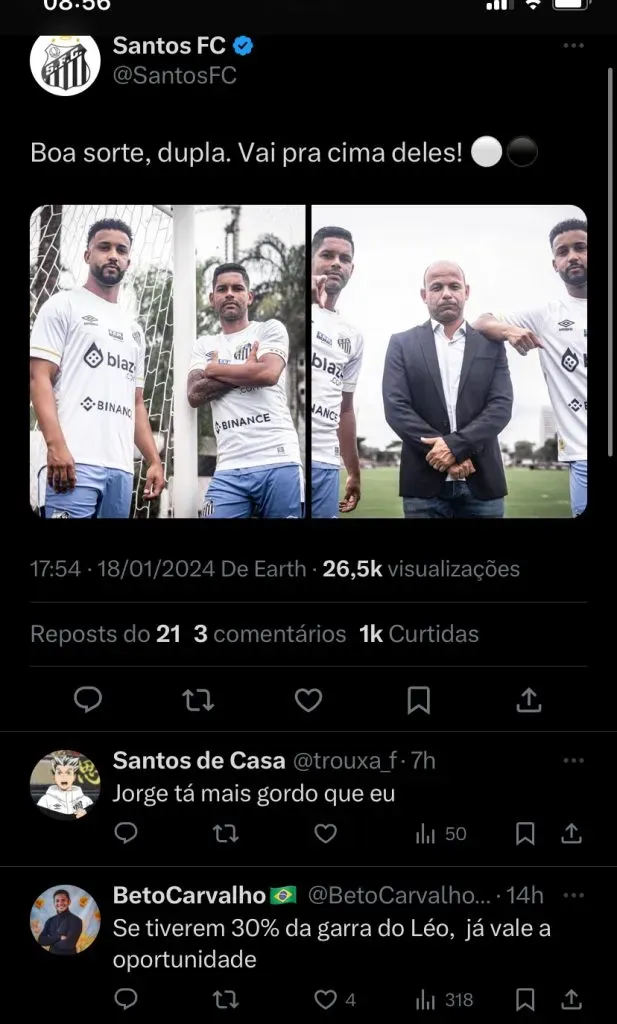
Task: Repost the Santos FC post
Action: [198, 700]
